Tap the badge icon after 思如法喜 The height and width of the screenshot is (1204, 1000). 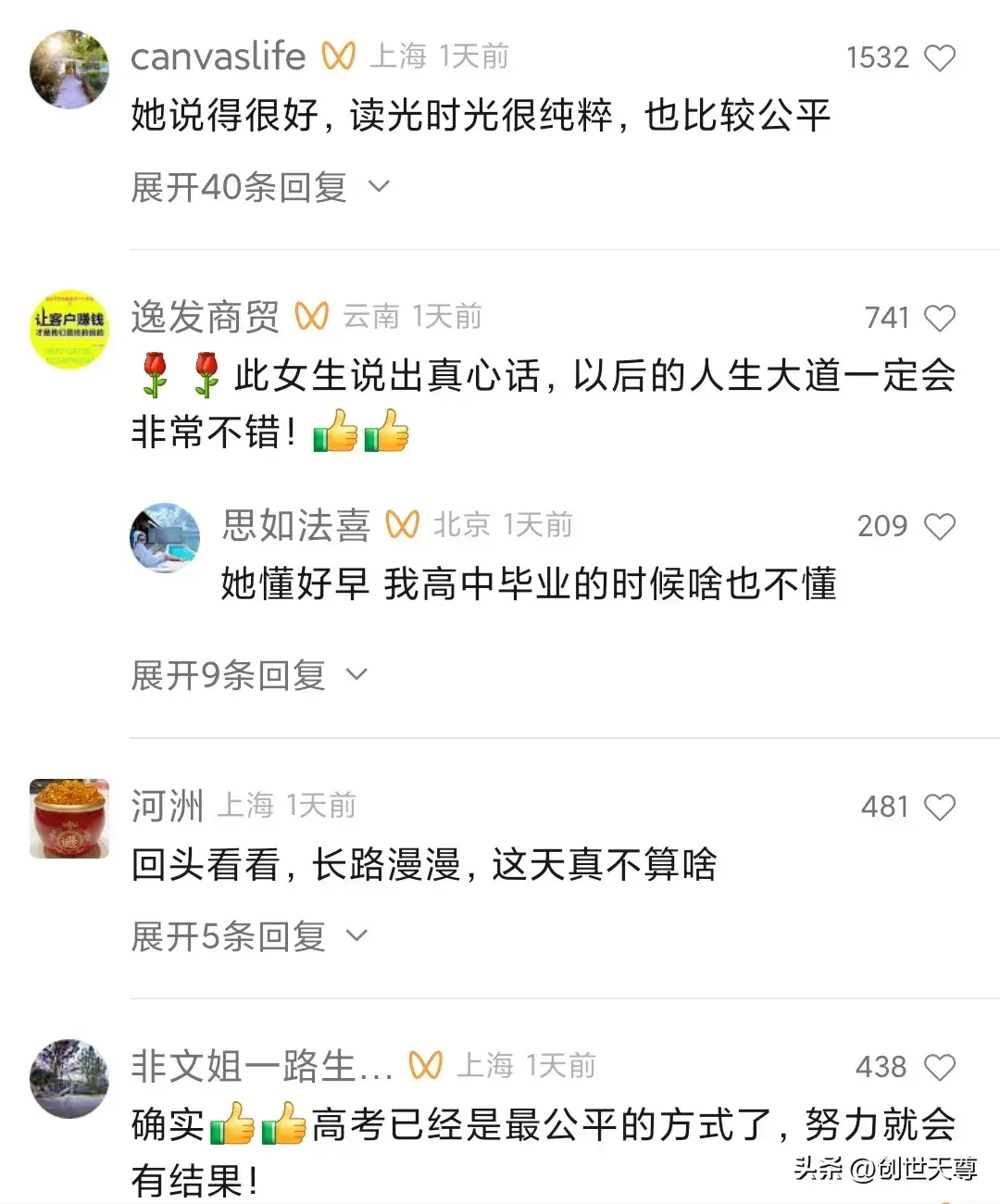tap(402, 524)
